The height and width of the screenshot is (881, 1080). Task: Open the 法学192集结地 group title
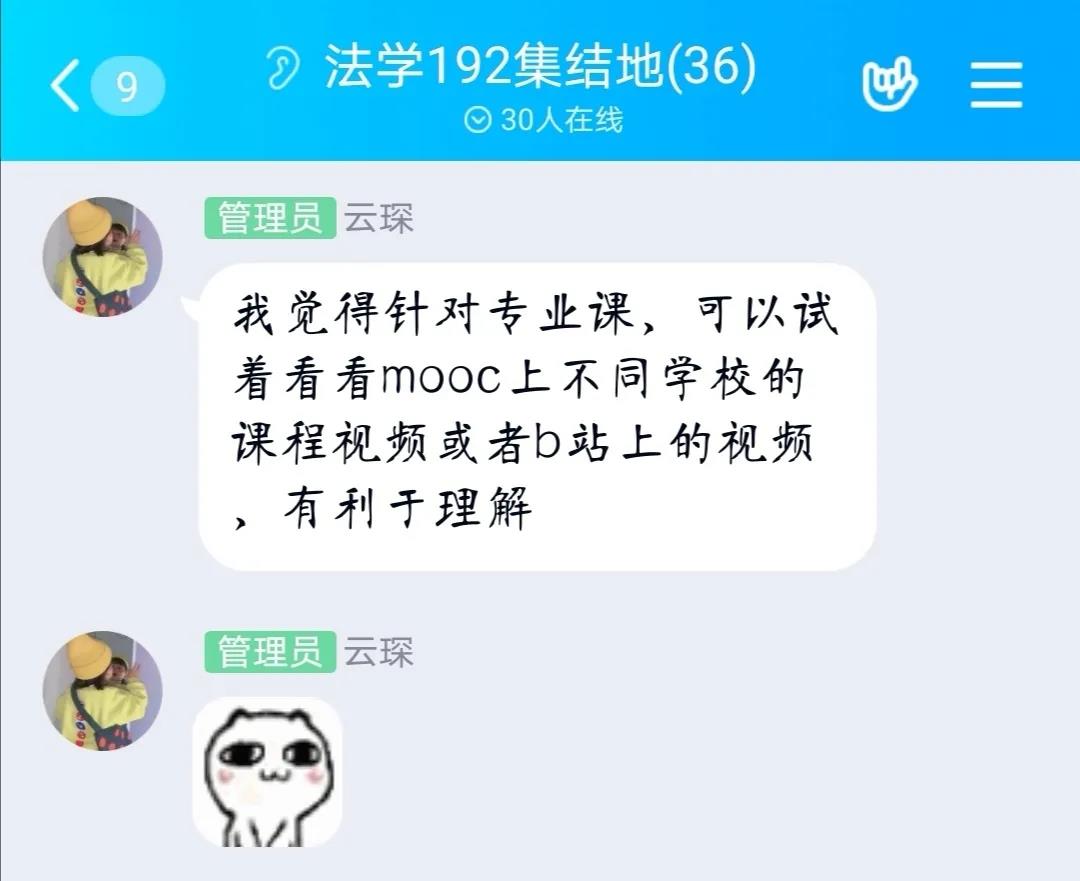tap(540, 68)
